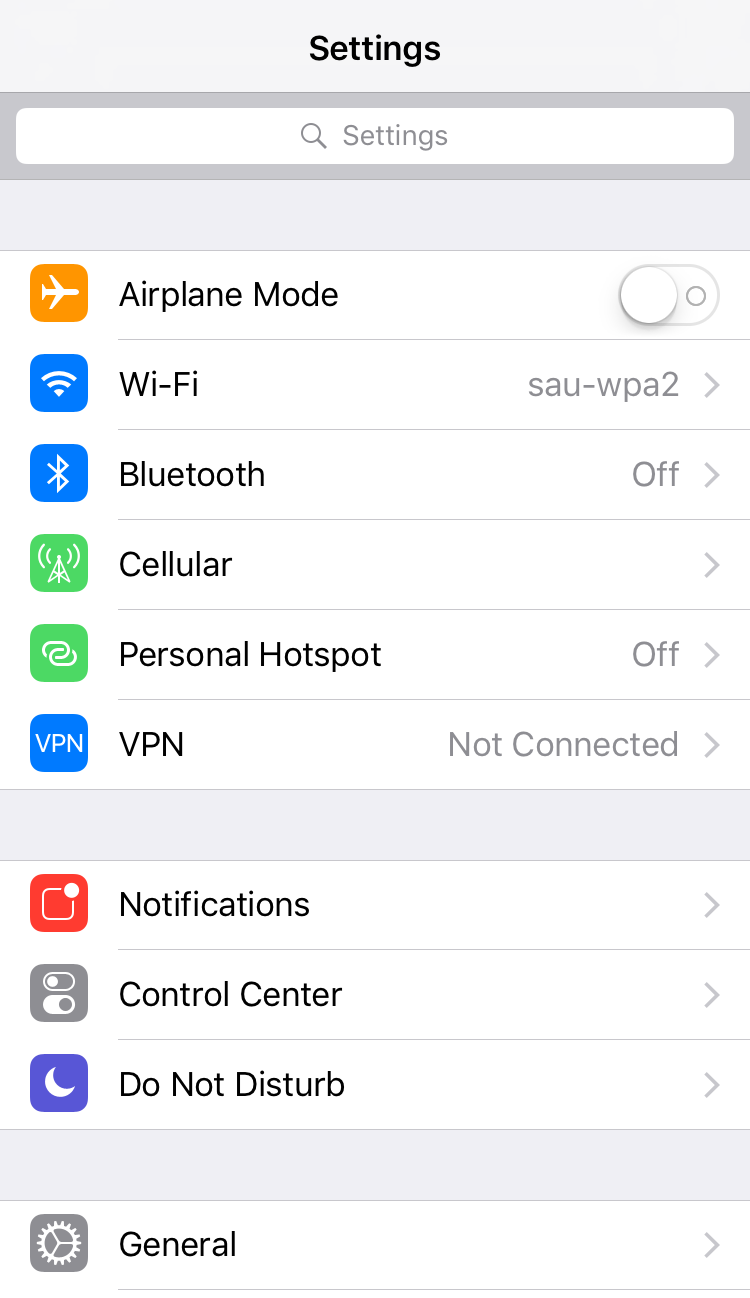Tap the Settings search field
The image size is (750, 1298).
375,136
